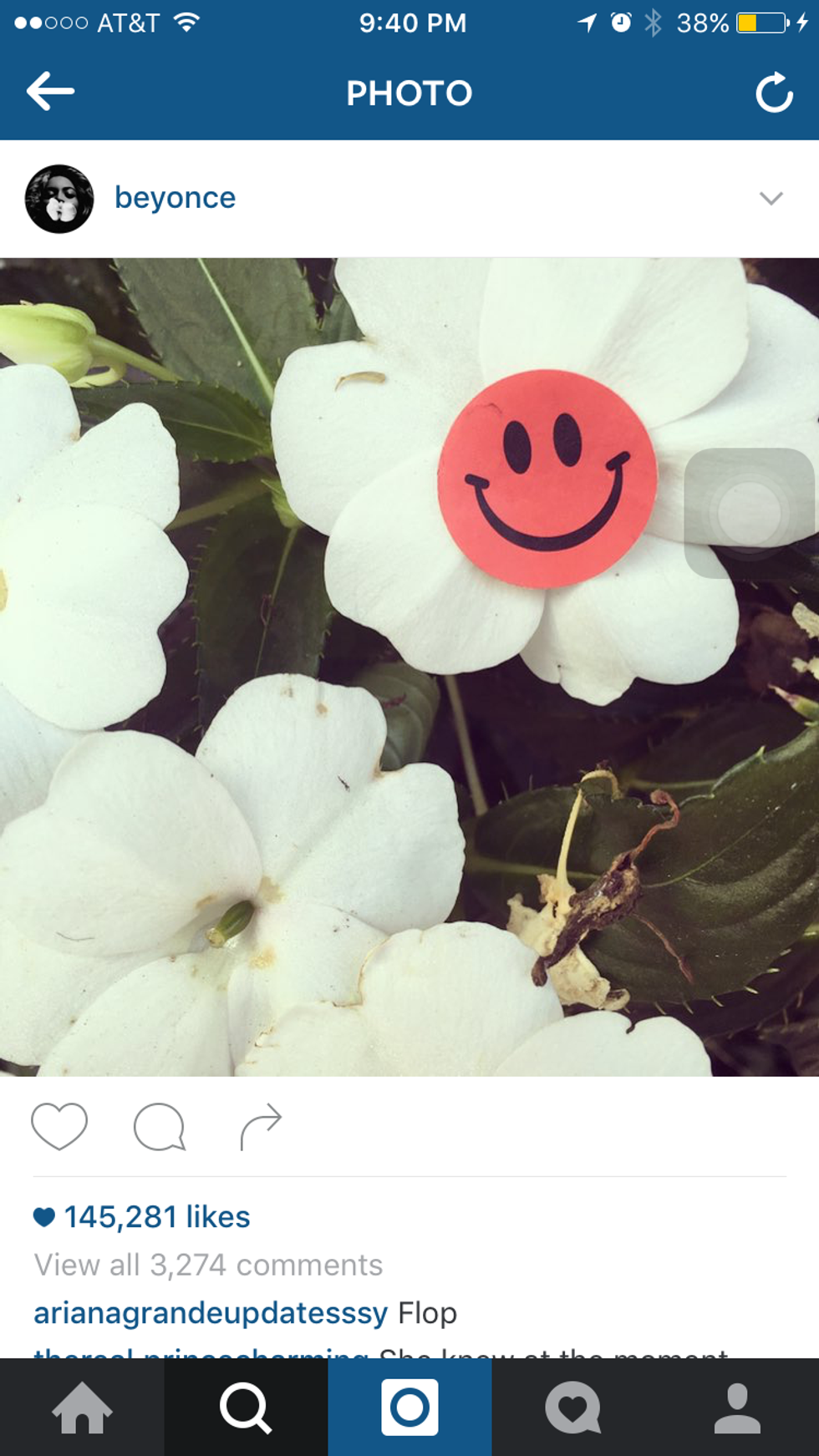
Task: Open arianagrandeupdatesssy's profile
Action: [x=211, y=1313]
